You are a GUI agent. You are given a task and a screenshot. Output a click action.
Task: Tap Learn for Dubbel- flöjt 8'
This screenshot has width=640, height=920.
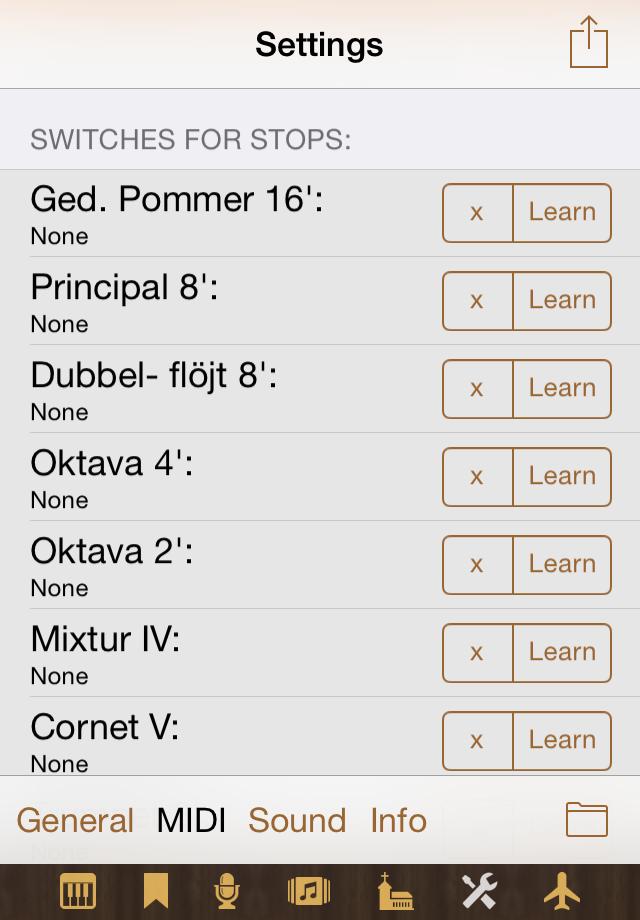(x=562, y=389)
